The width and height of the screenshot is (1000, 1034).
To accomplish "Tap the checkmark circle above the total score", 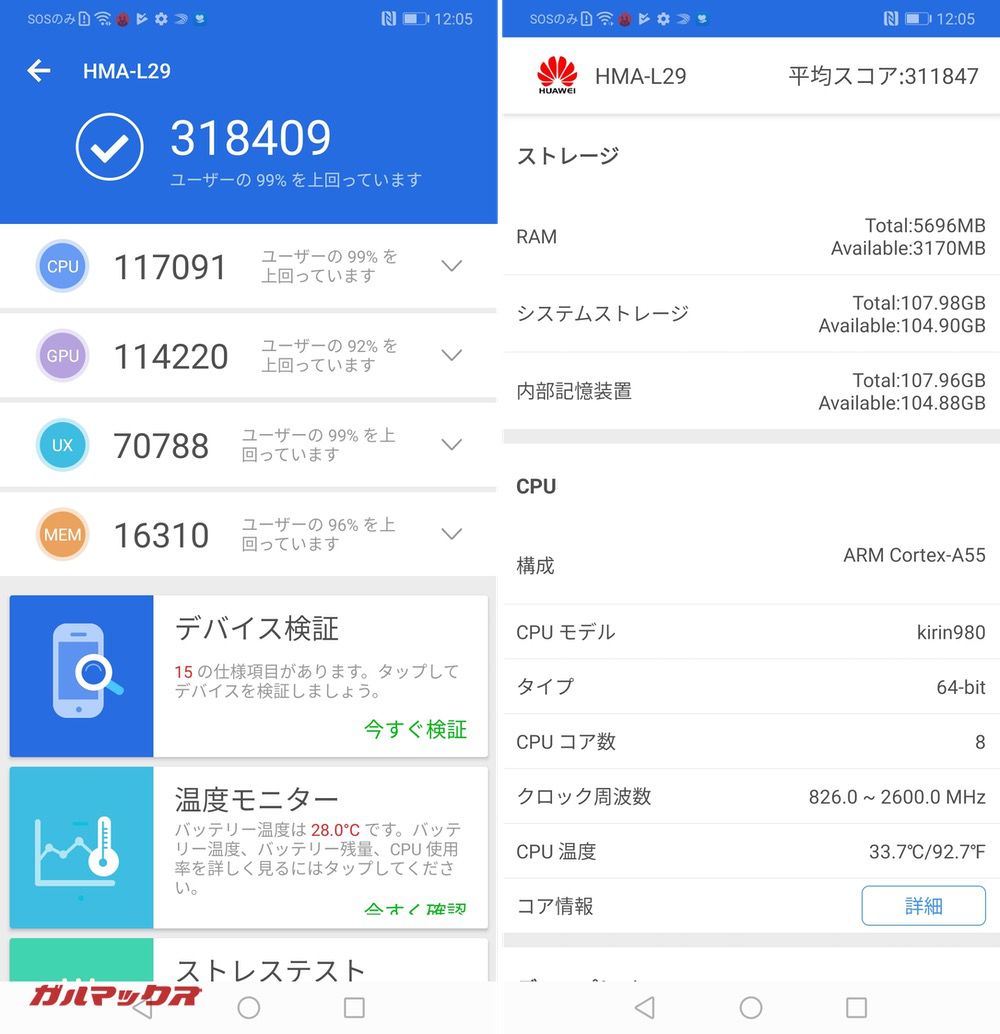I will pyautogui.click(x=109, y=144).
